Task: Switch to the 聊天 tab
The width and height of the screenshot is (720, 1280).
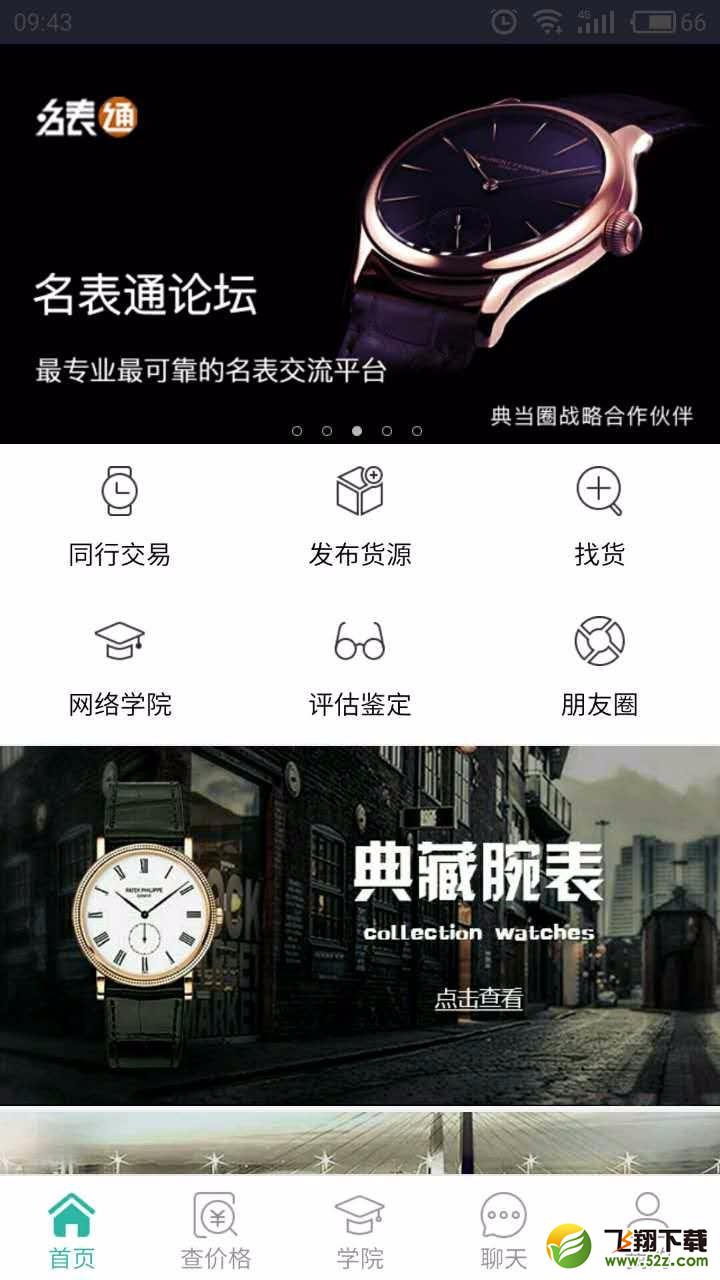Action: tap(503, 1230)
